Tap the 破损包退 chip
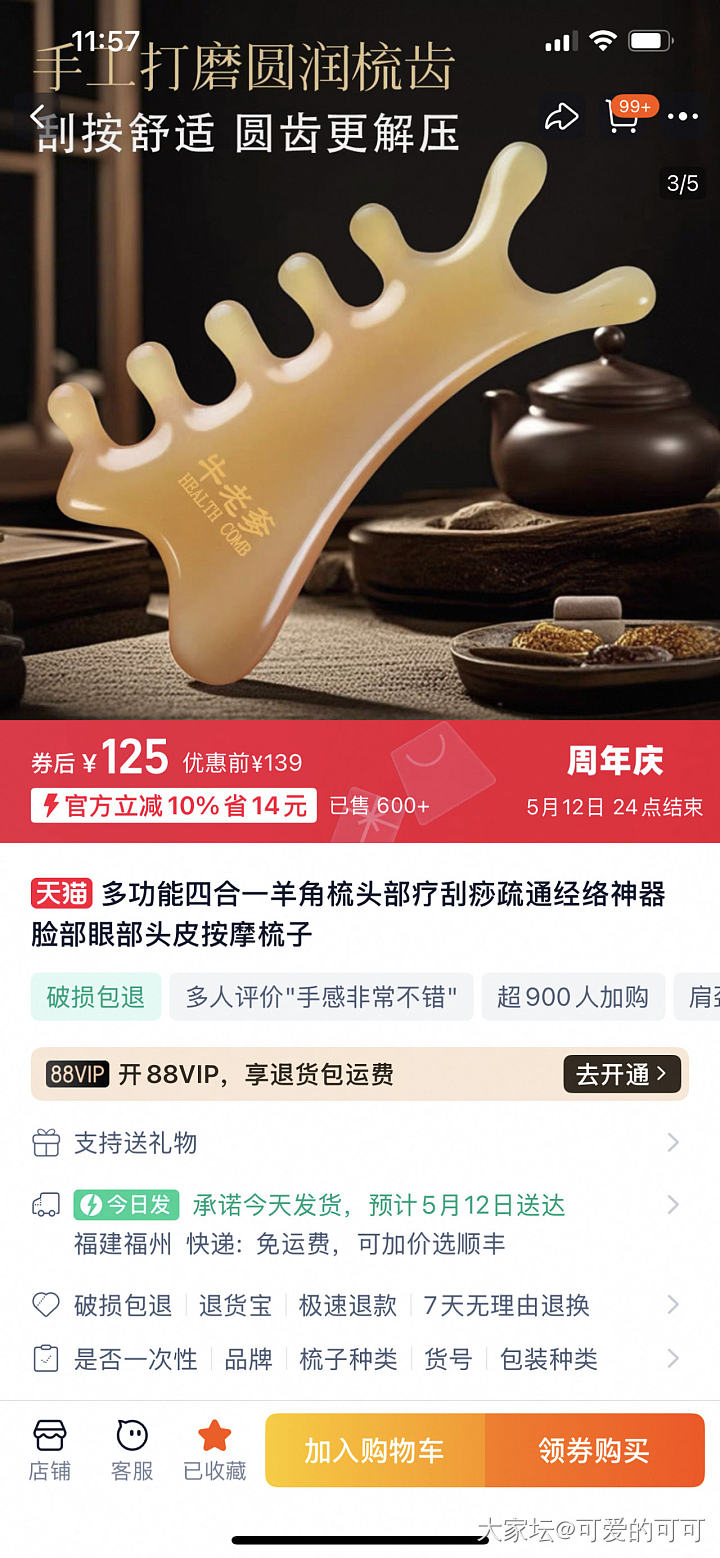Image resolution: width=720 pixels, height=1558 pixels. pyautogui.click(x=96, y=997)
